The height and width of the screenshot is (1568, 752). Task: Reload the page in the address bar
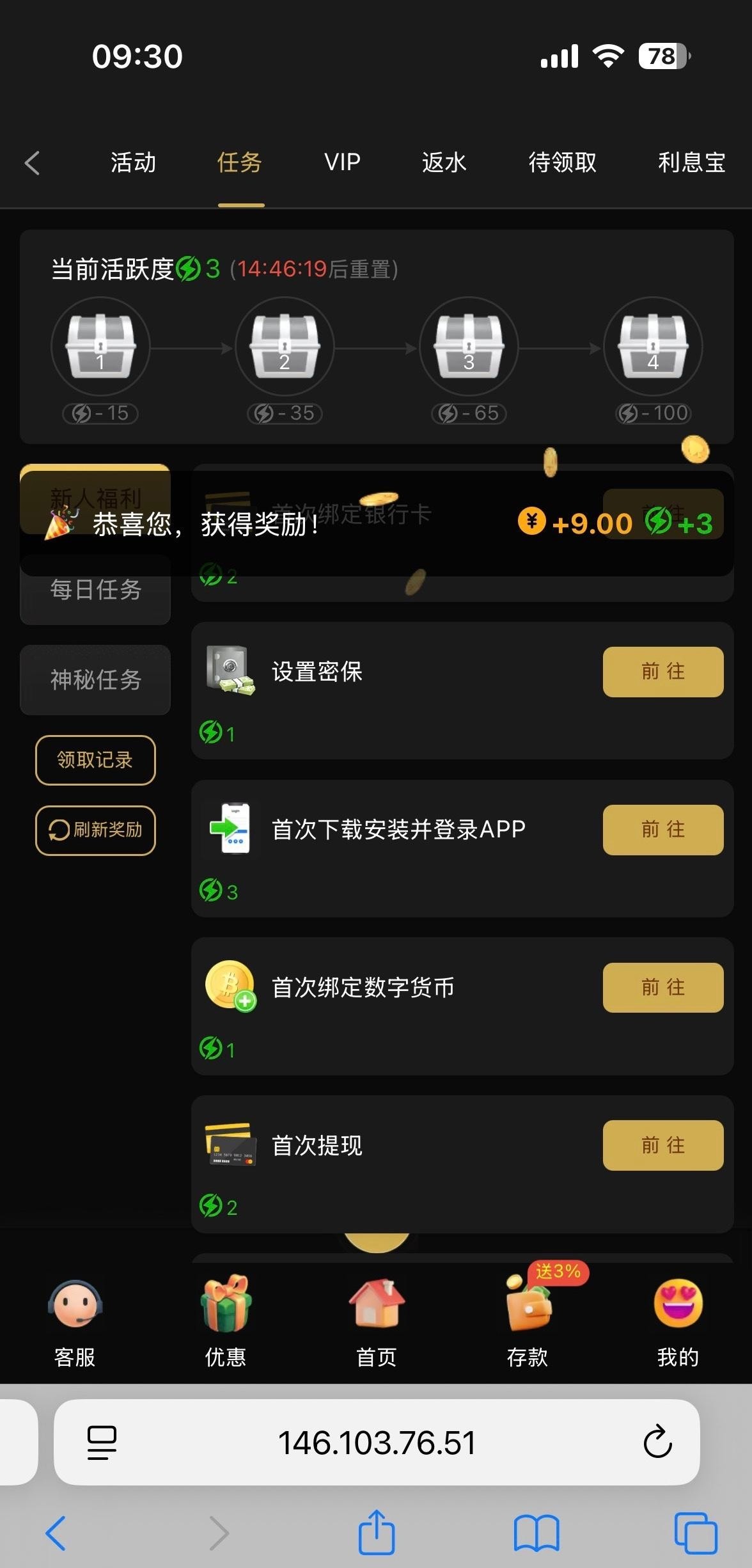(657, 1443)
